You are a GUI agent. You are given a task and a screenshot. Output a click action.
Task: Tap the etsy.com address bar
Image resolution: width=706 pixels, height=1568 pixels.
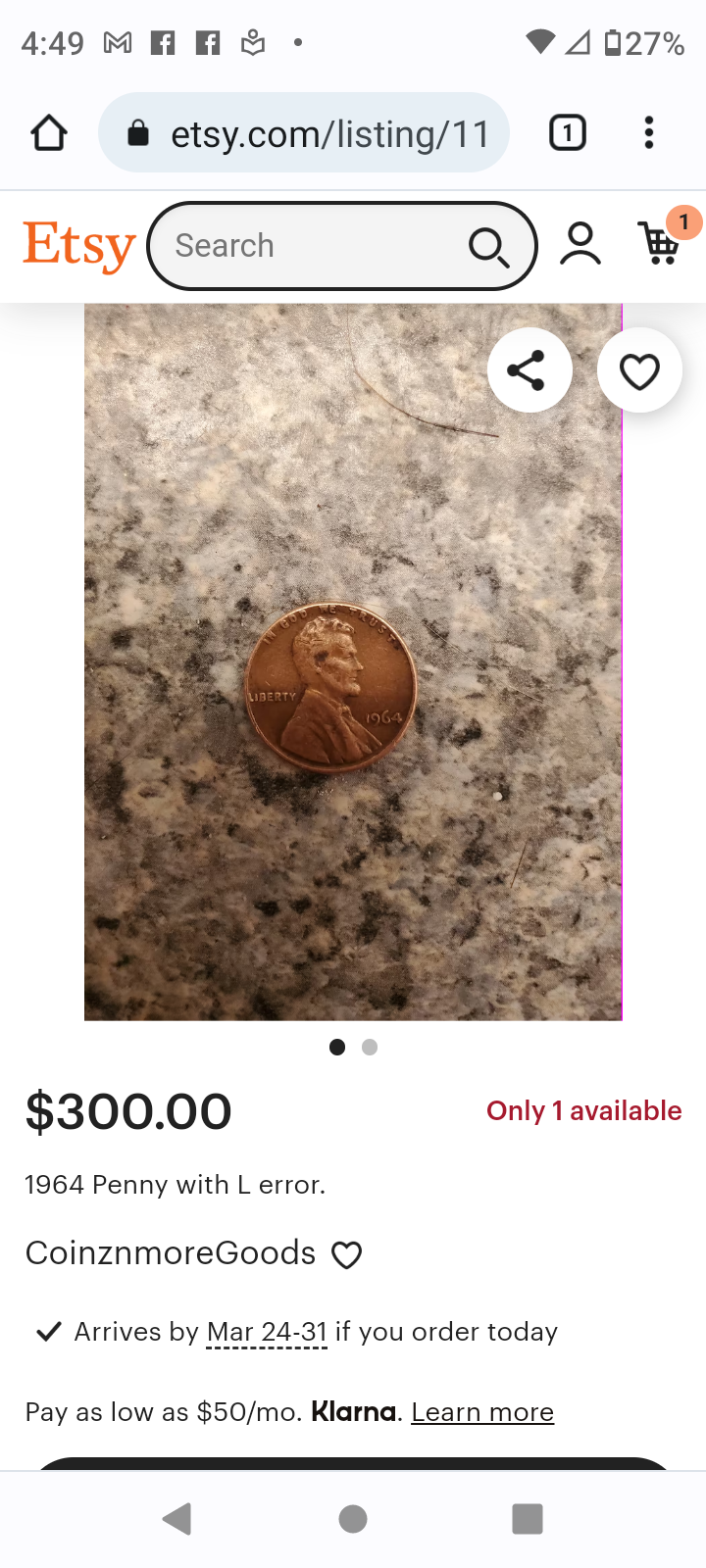(x=304, y=133)
